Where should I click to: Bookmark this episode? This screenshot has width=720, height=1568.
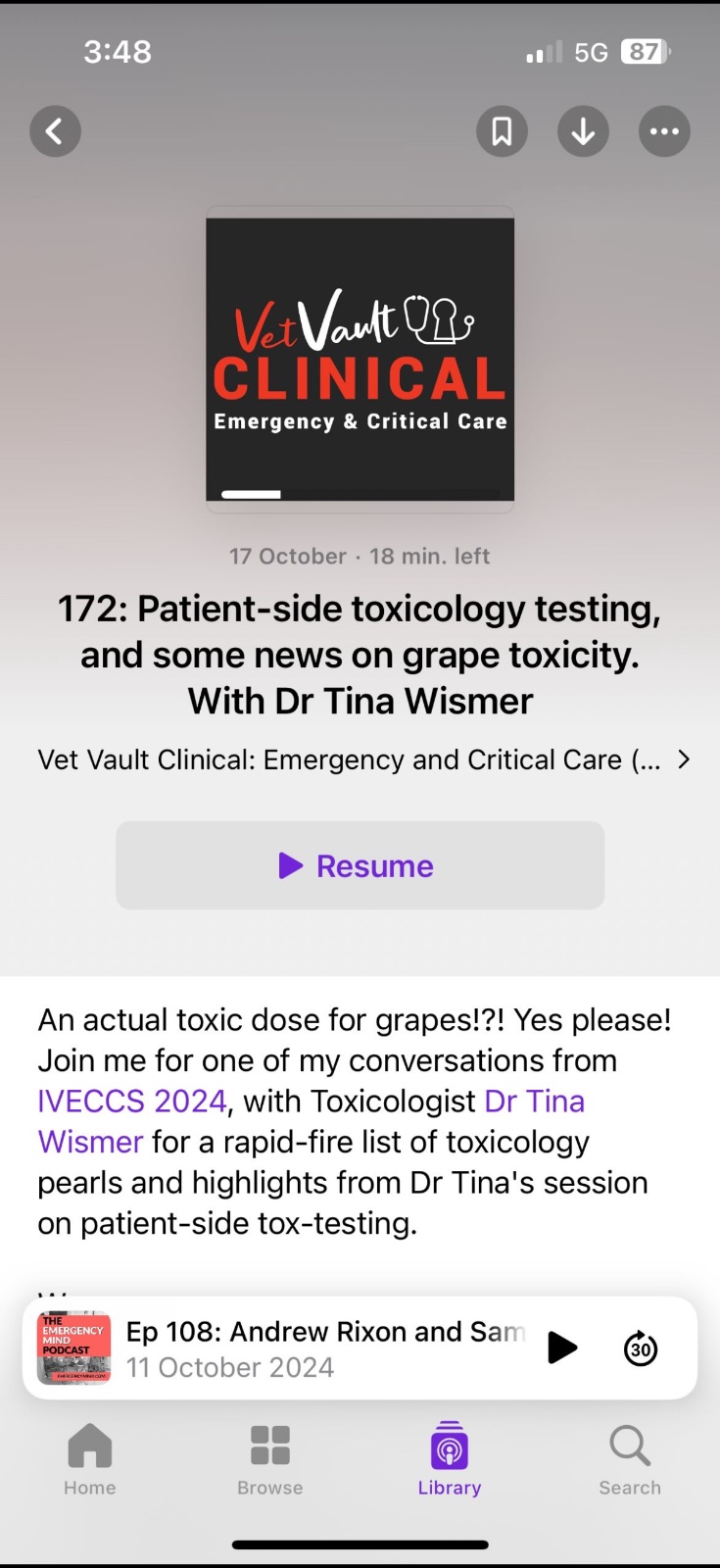click(x=502, y=131)
